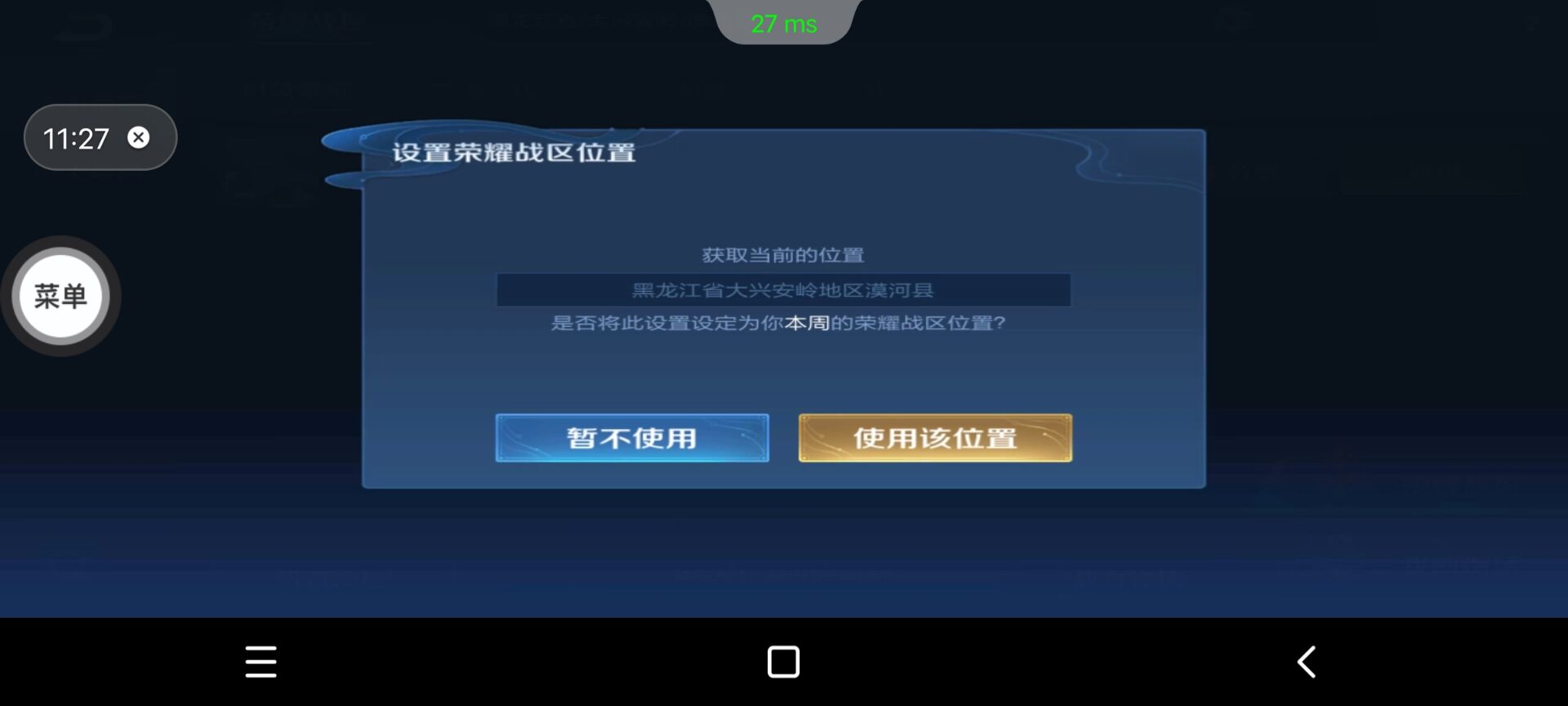
Task: Open the floating 菜单 button
Action: (61, 296)
